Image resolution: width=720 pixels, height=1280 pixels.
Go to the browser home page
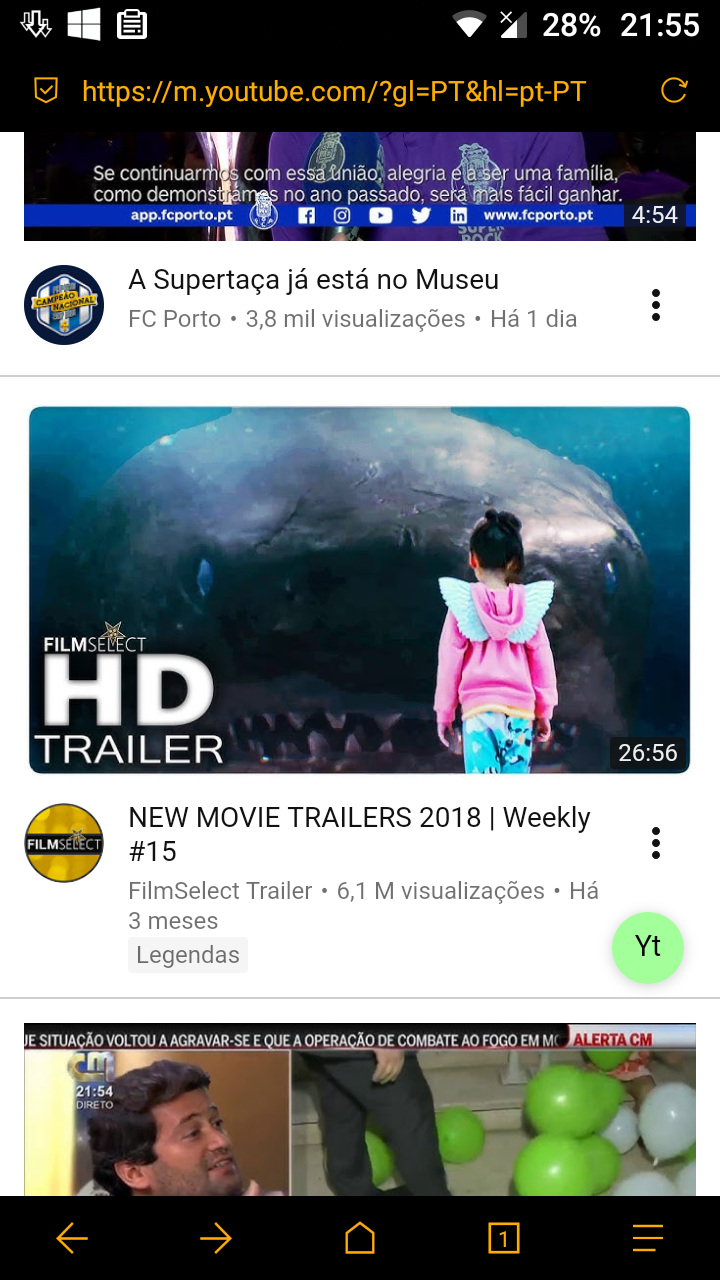(x=360, y=1239)
